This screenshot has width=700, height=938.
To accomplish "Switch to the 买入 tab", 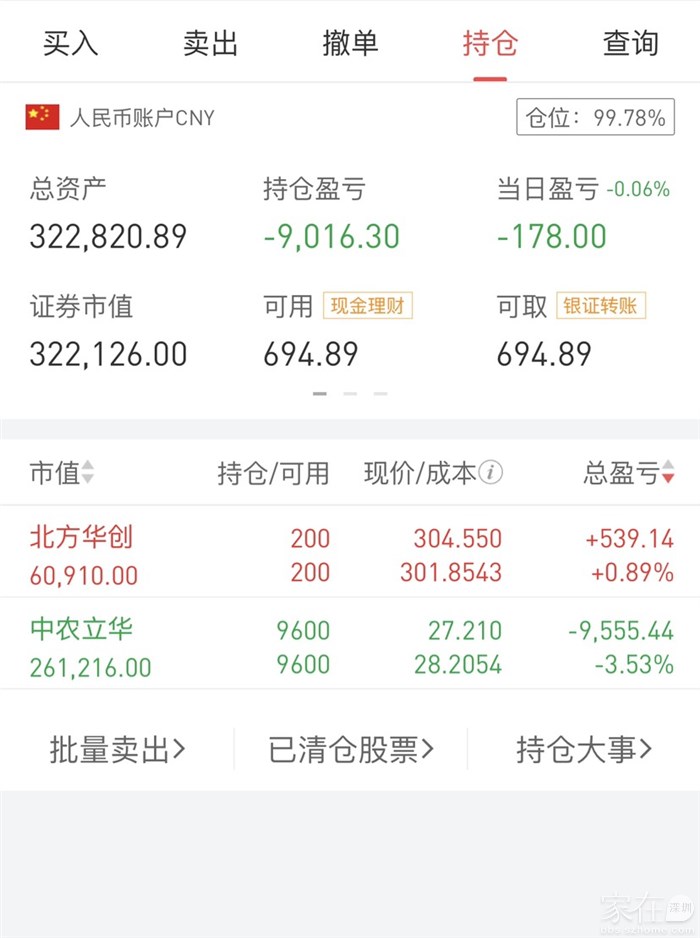I will point(70,43).
